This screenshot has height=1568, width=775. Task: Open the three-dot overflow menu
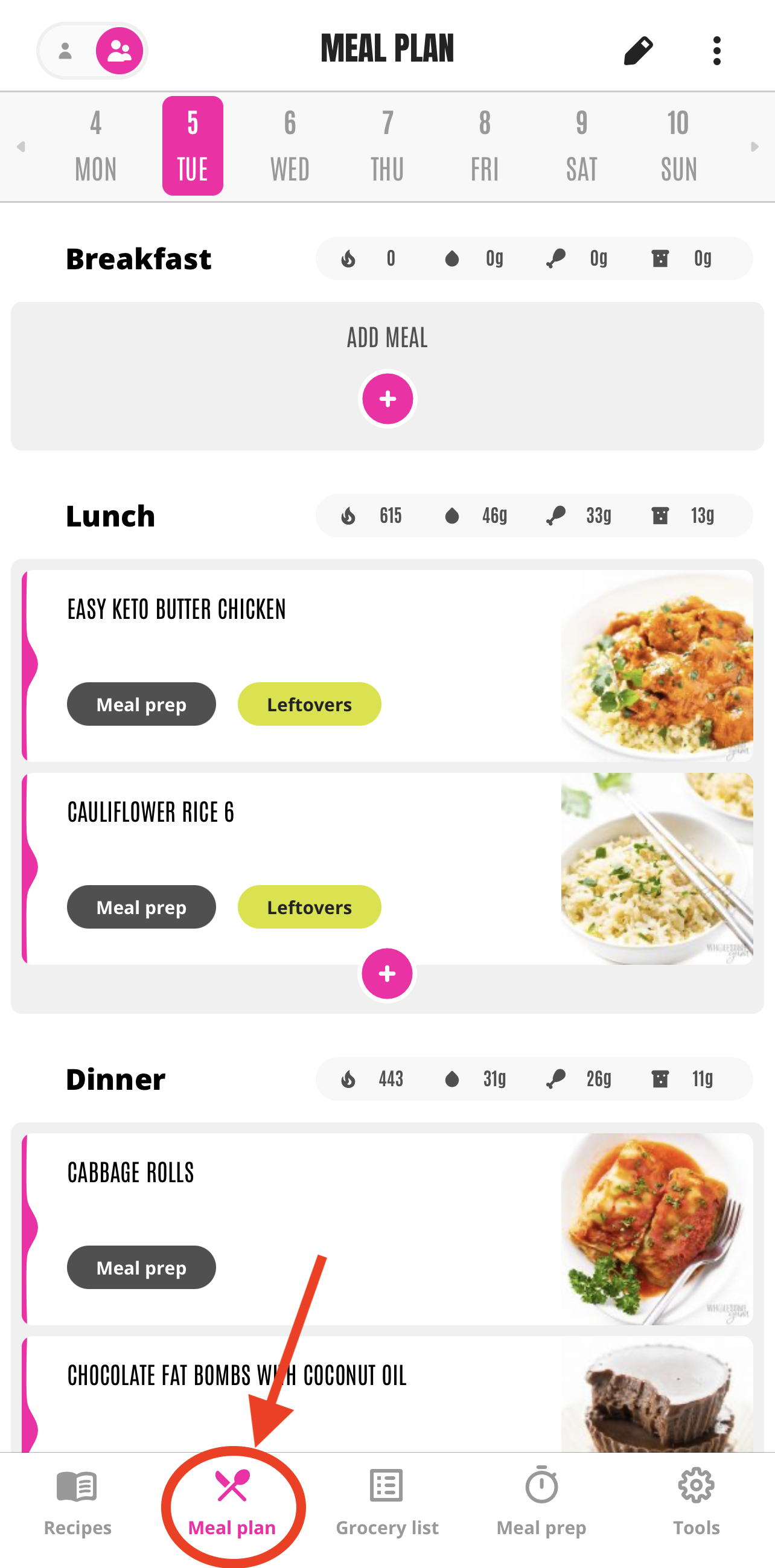[x=716, y=51]
